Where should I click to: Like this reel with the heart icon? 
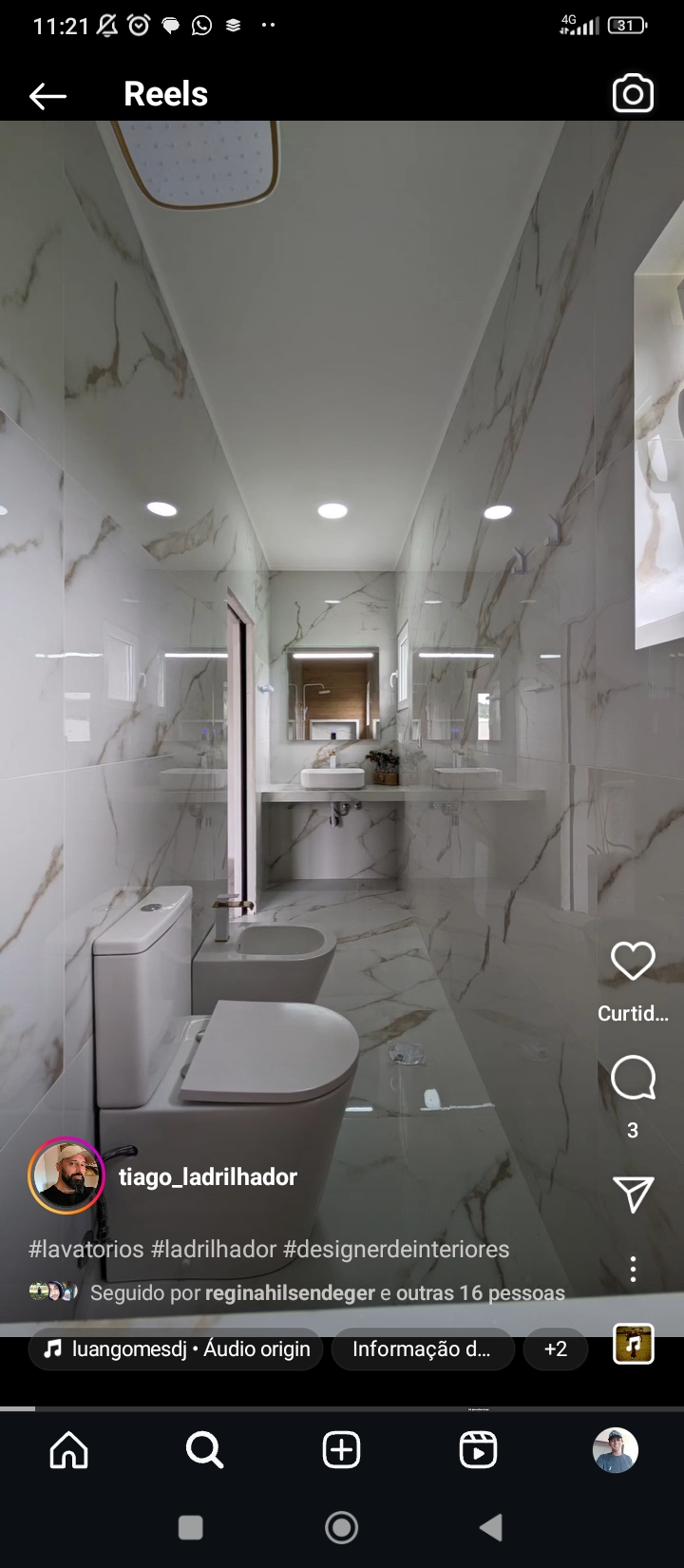coord(633,961)
